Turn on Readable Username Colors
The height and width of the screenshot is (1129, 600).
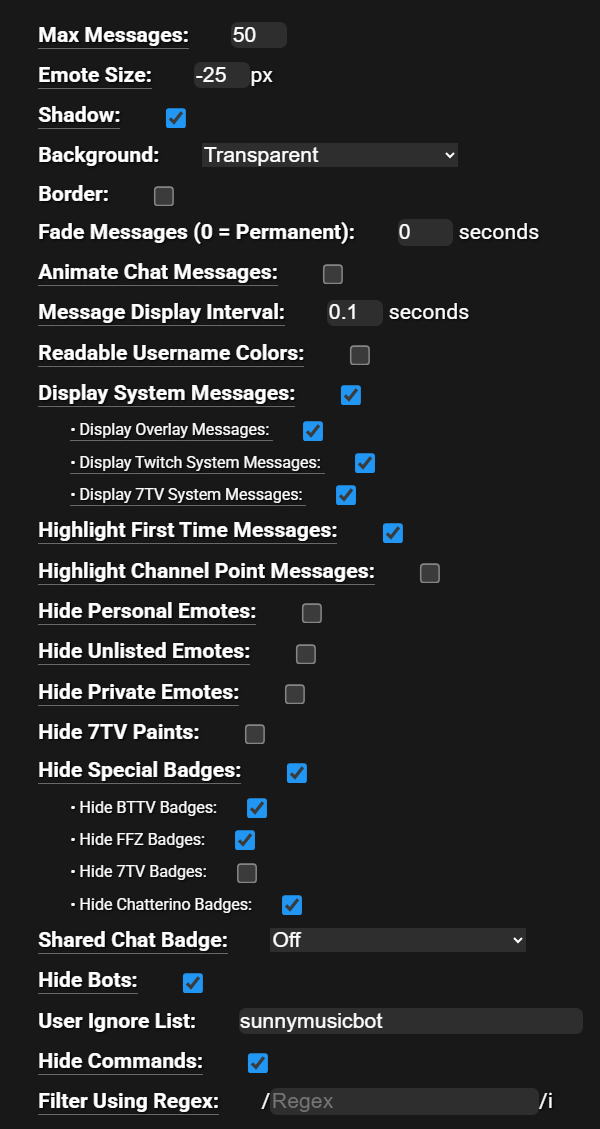tap(360, 355)
